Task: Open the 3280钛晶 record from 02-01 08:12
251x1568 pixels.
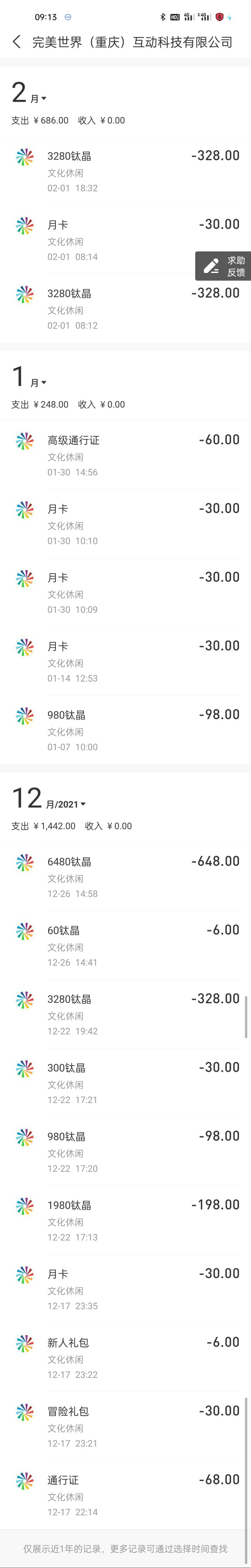Action: click(125, 309)
